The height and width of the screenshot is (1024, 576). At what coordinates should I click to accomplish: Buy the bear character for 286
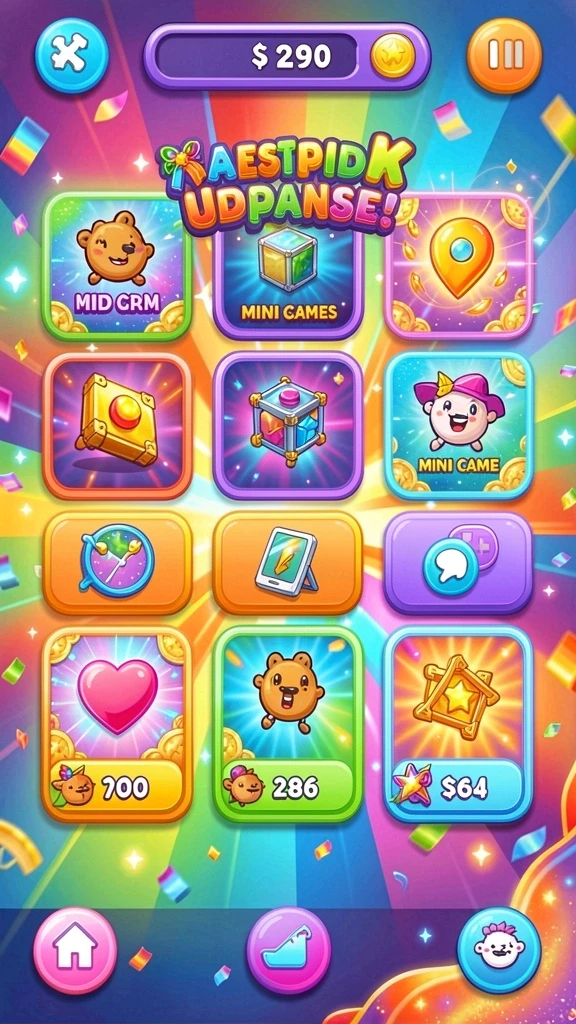(288, 724)
